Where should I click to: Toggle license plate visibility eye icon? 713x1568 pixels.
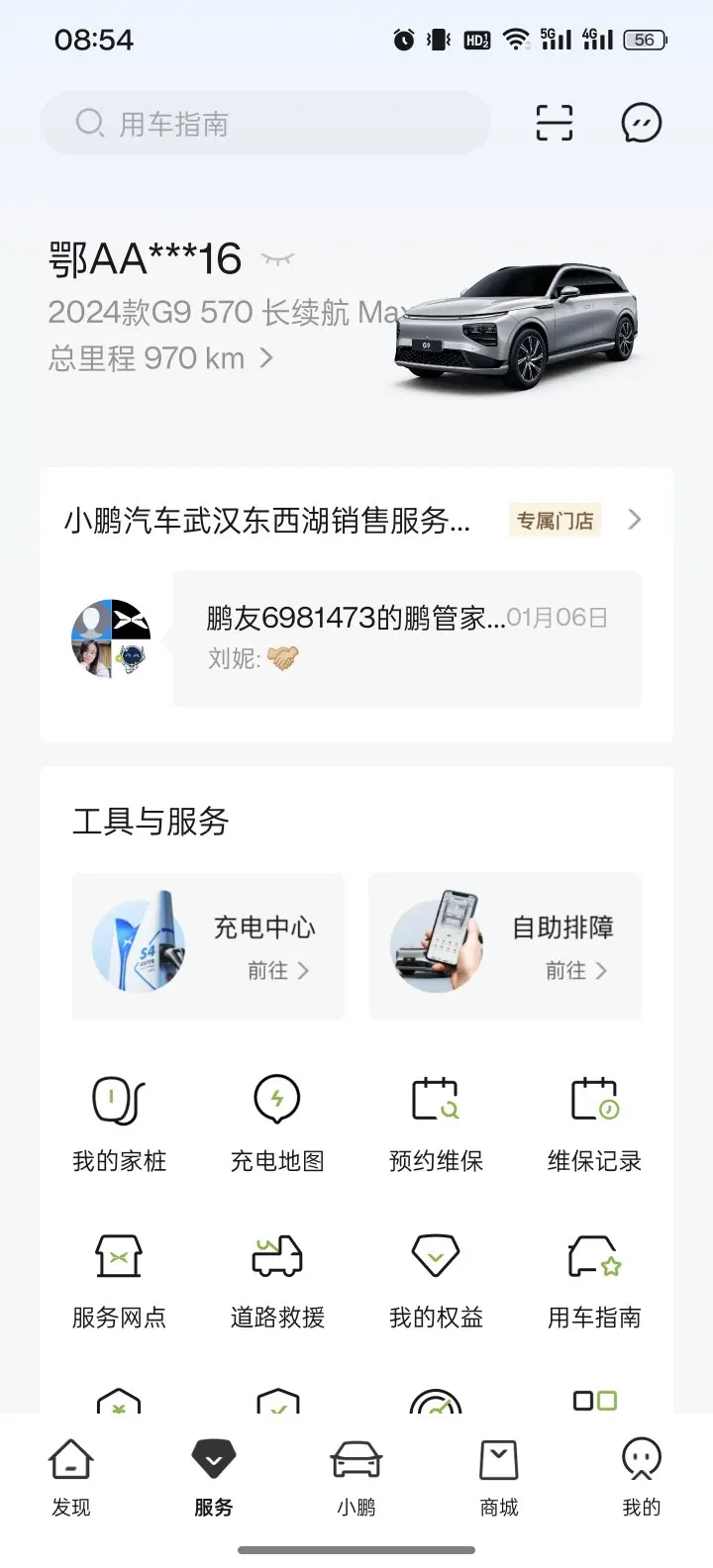(278, 259)
